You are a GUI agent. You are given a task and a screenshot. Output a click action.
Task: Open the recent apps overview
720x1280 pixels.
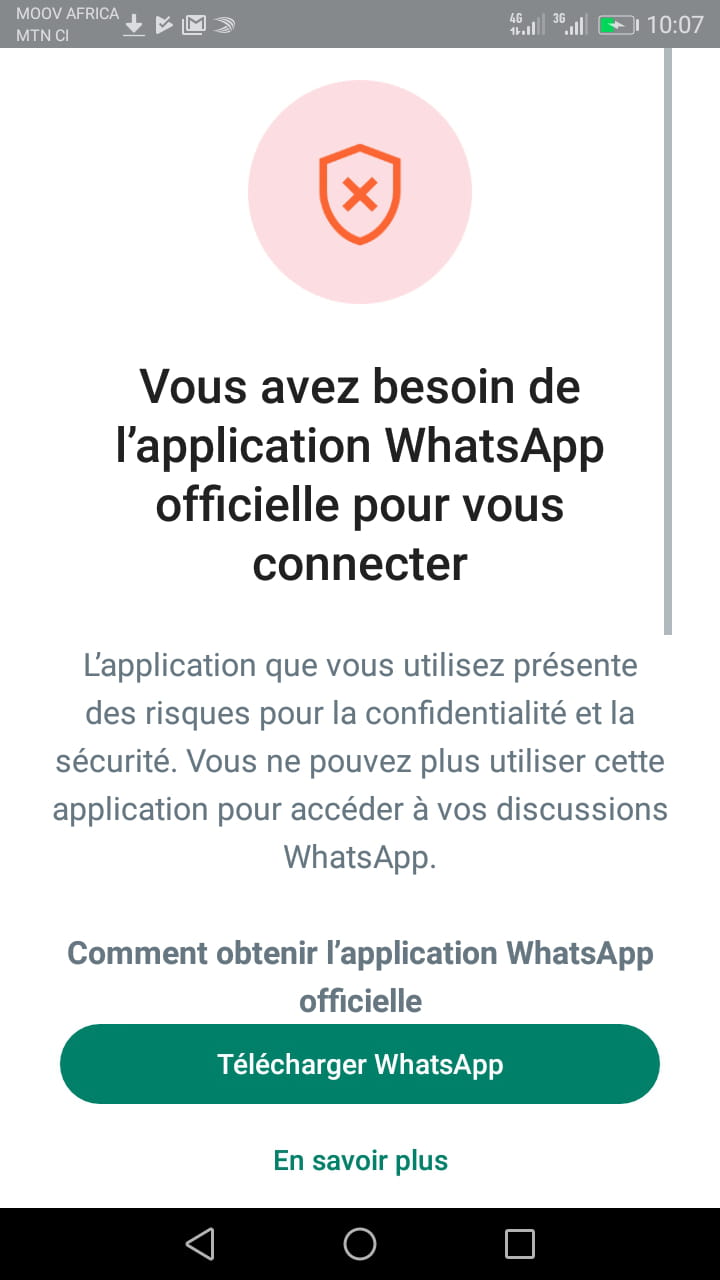click(x=520, y=1244)
